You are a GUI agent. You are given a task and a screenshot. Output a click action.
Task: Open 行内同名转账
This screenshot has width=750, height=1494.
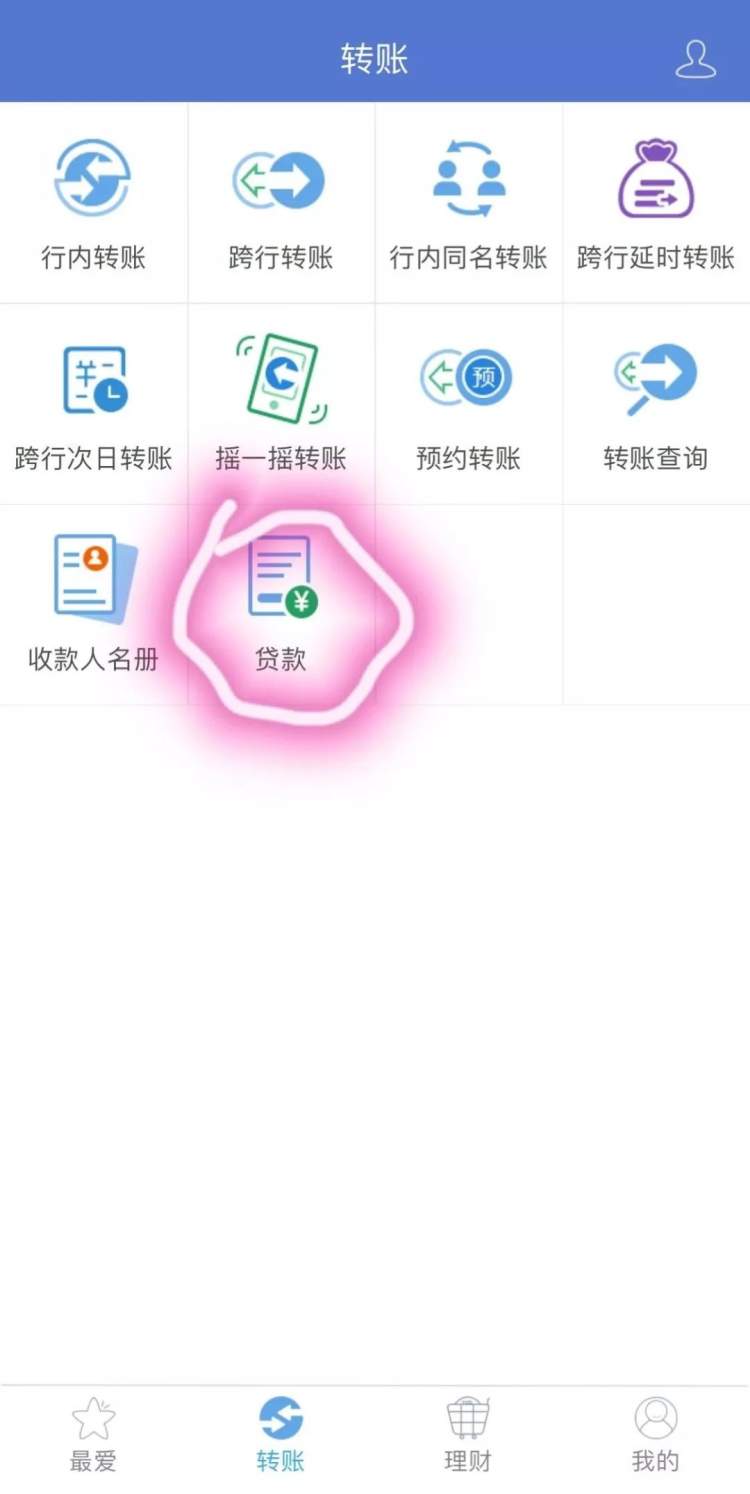click(468, 203)
